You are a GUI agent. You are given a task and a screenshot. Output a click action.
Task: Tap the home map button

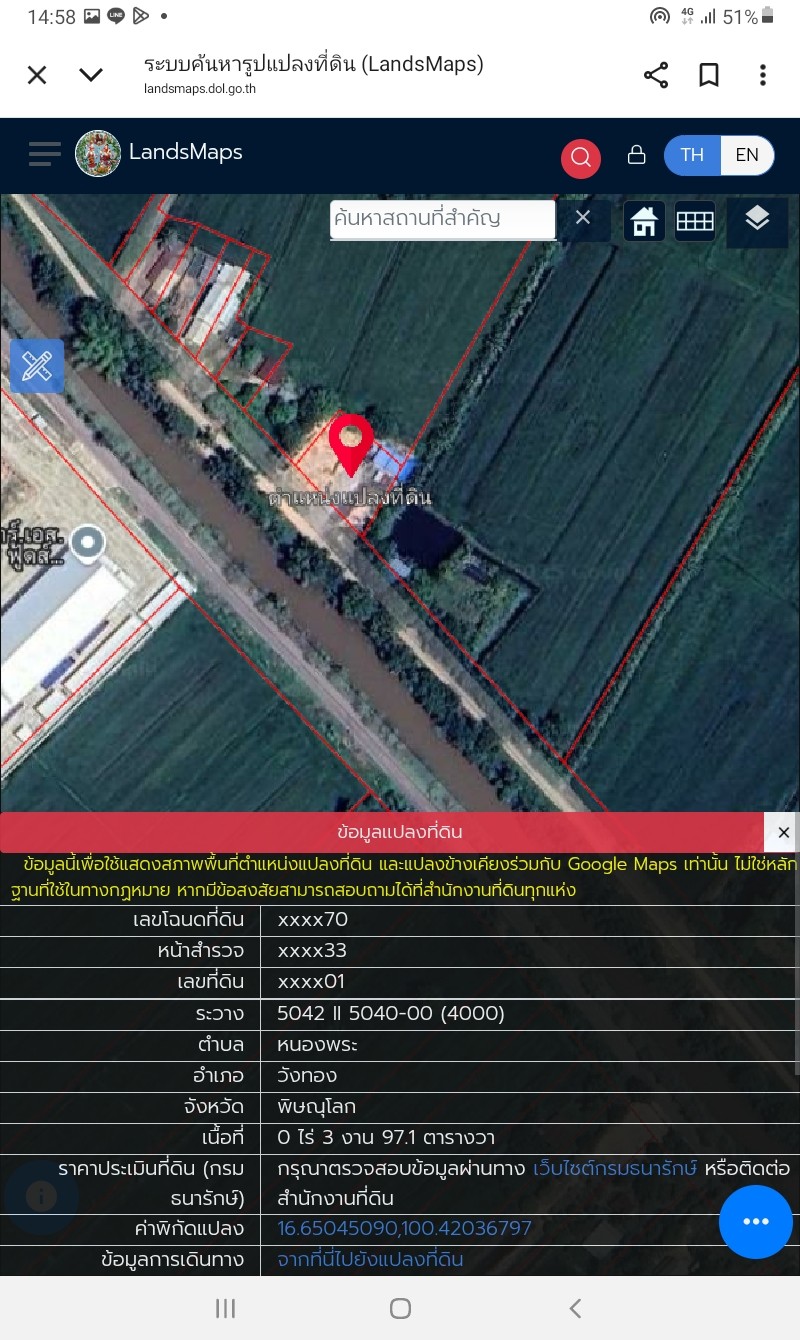point(645,221)
